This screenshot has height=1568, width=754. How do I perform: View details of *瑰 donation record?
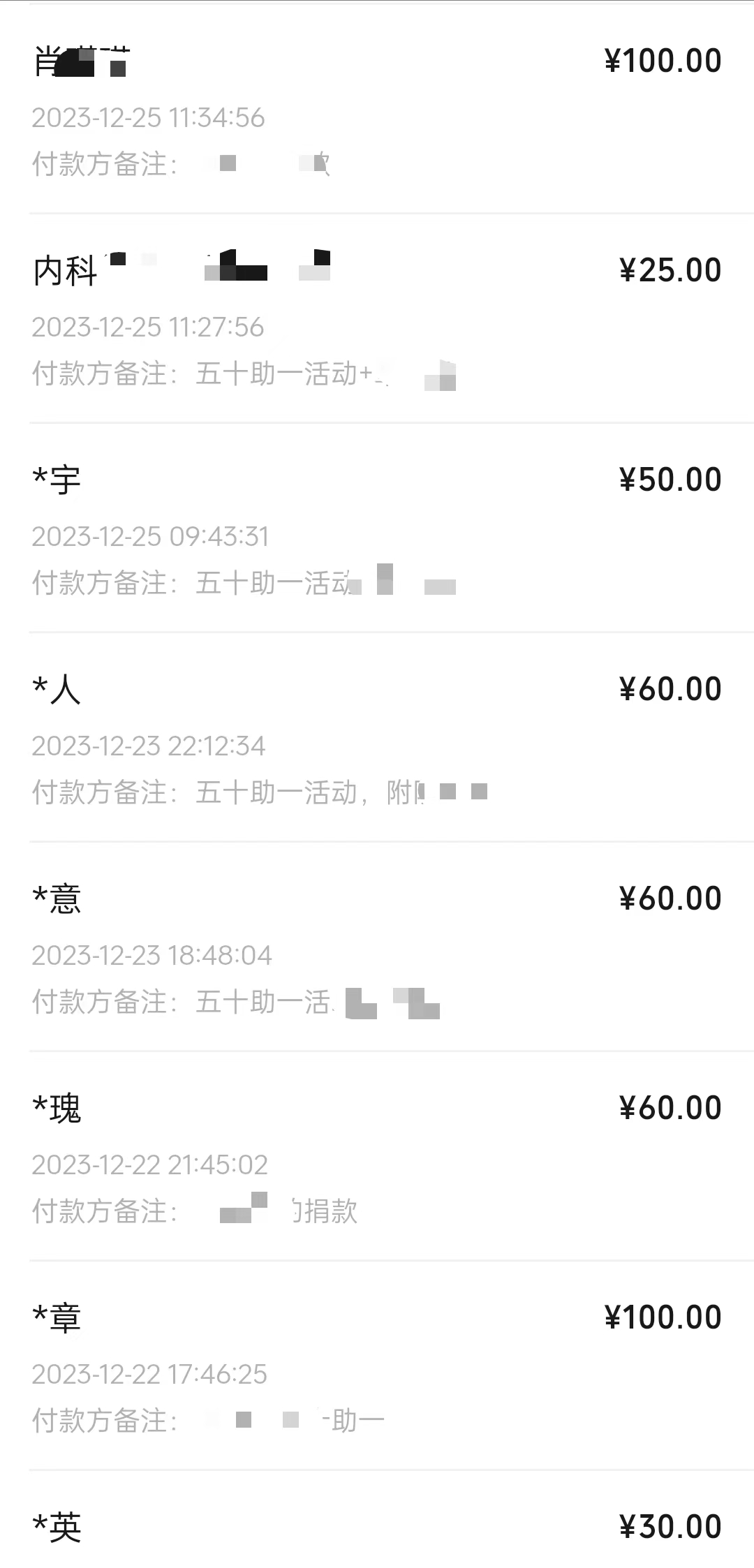coord(377,1157)
